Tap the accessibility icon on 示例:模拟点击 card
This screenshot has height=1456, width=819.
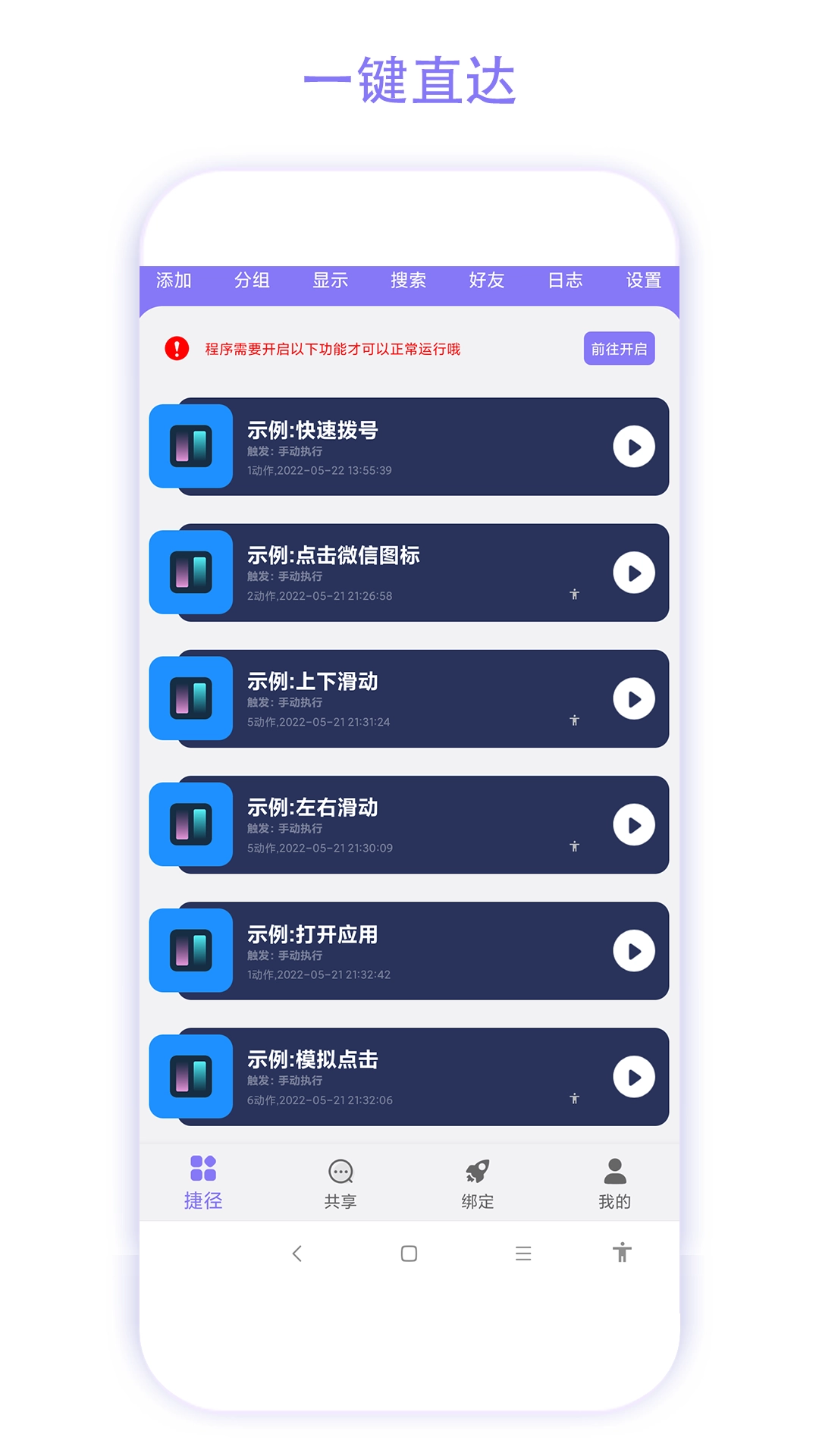click(576, 1100)
